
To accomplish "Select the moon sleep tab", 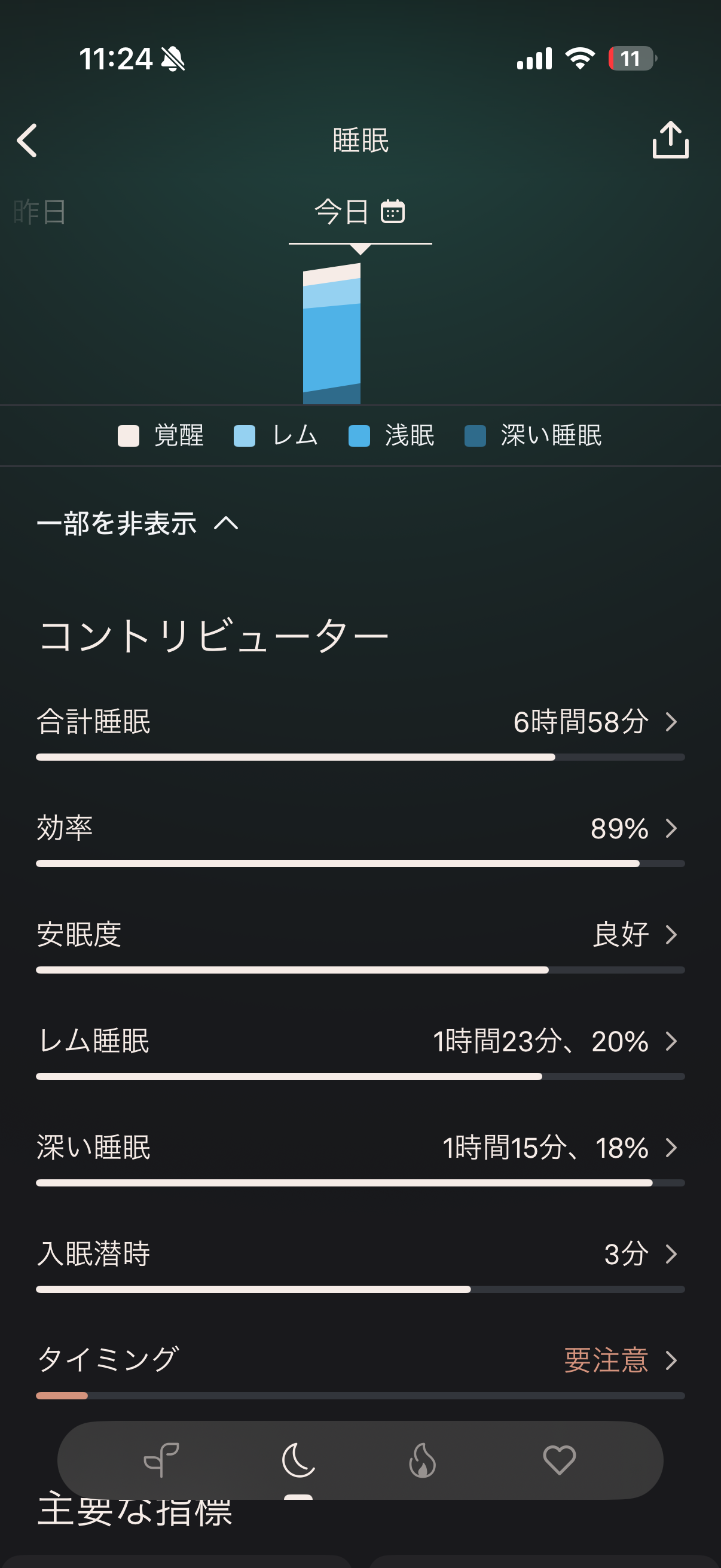I will click(x=298, y=1460).
